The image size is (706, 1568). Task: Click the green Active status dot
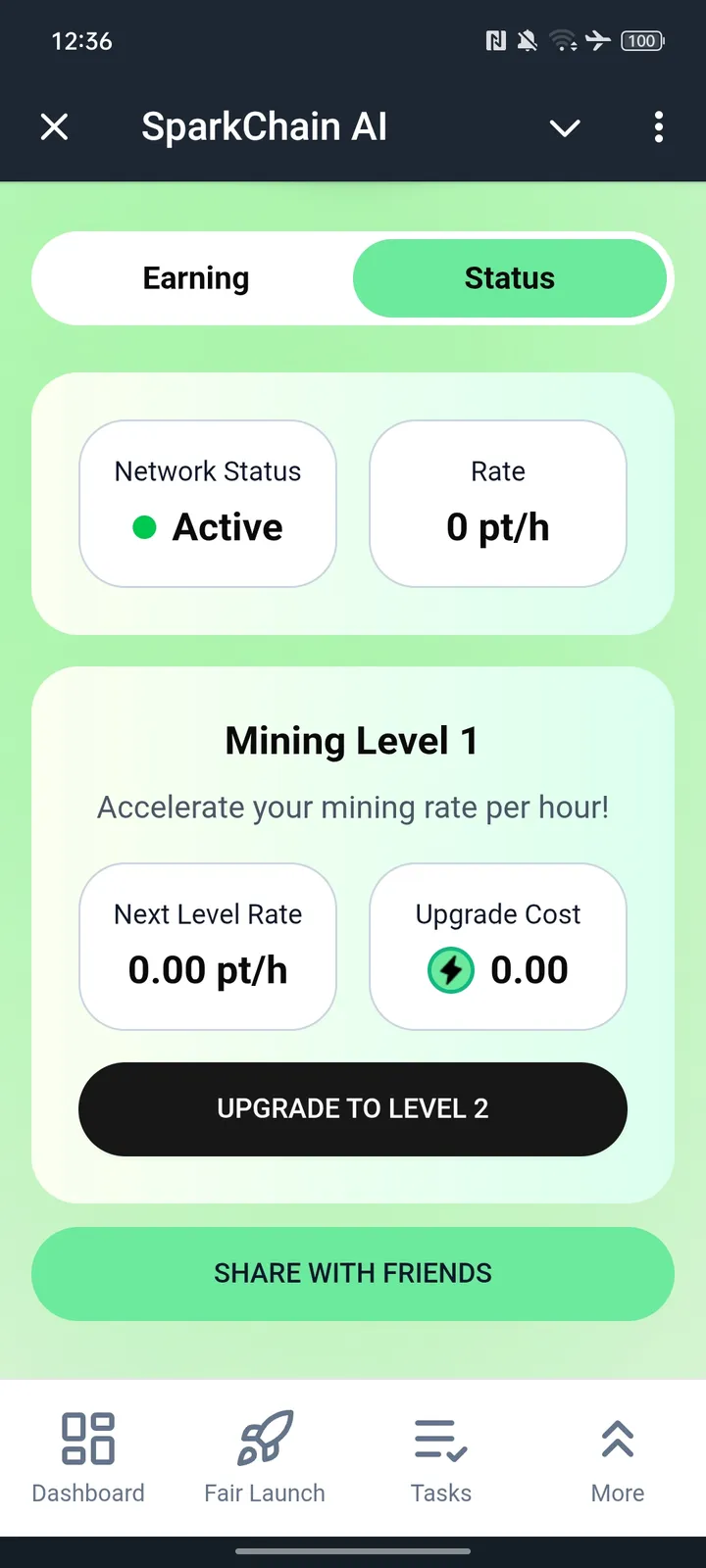pos(145,527)
